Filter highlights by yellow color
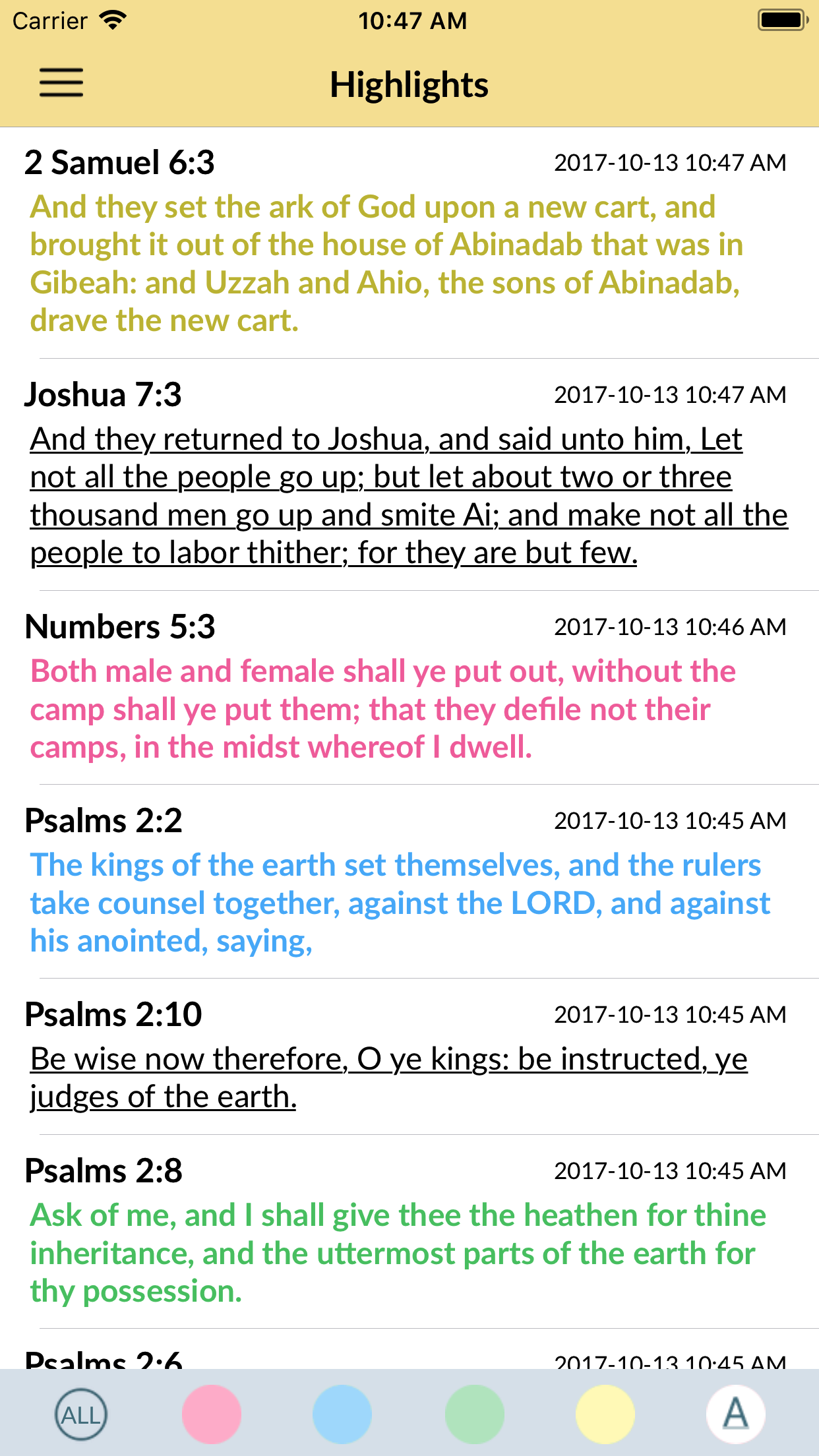This screenshot has height=1456, width=819. coord(605,1414)
